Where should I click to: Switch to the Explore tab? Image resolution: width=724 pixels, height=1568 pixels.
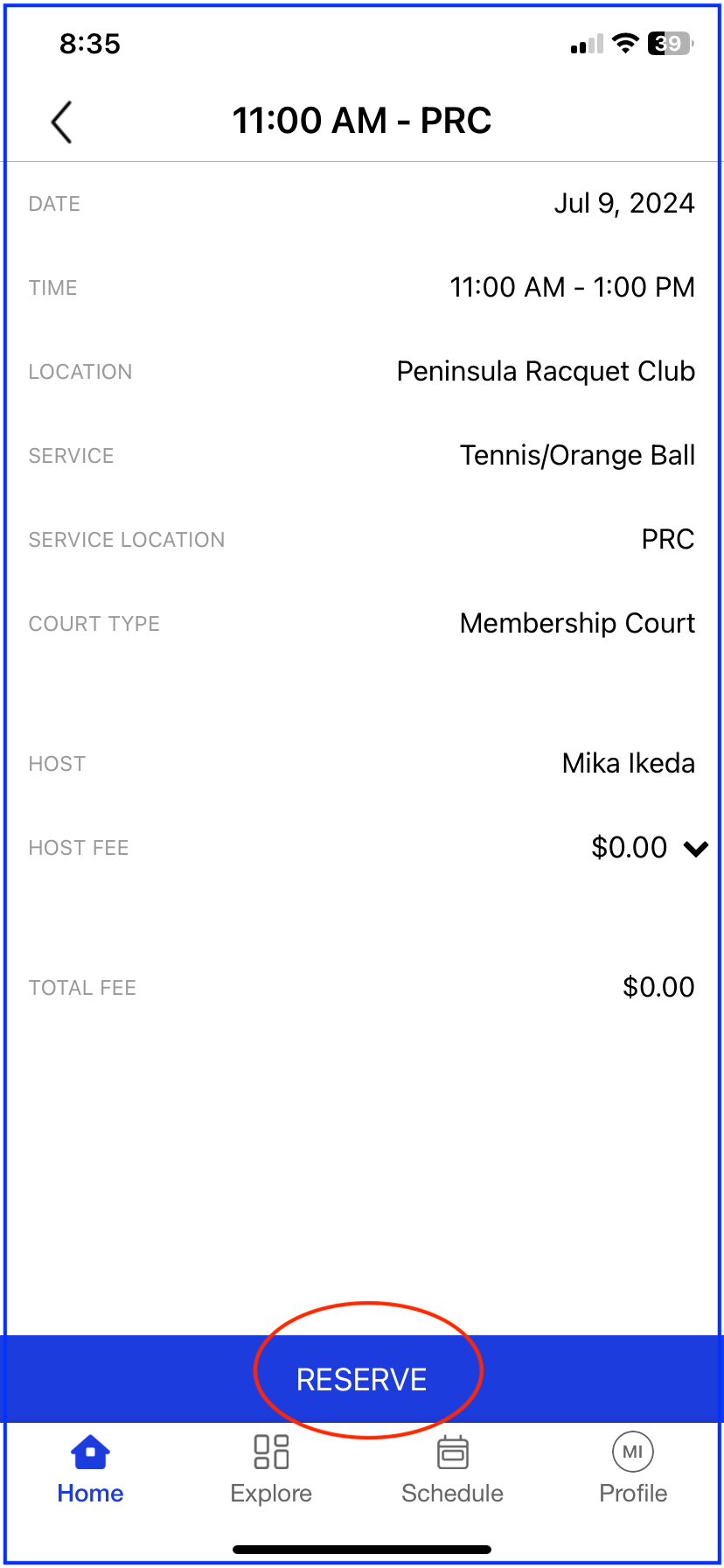point(271,1470)
